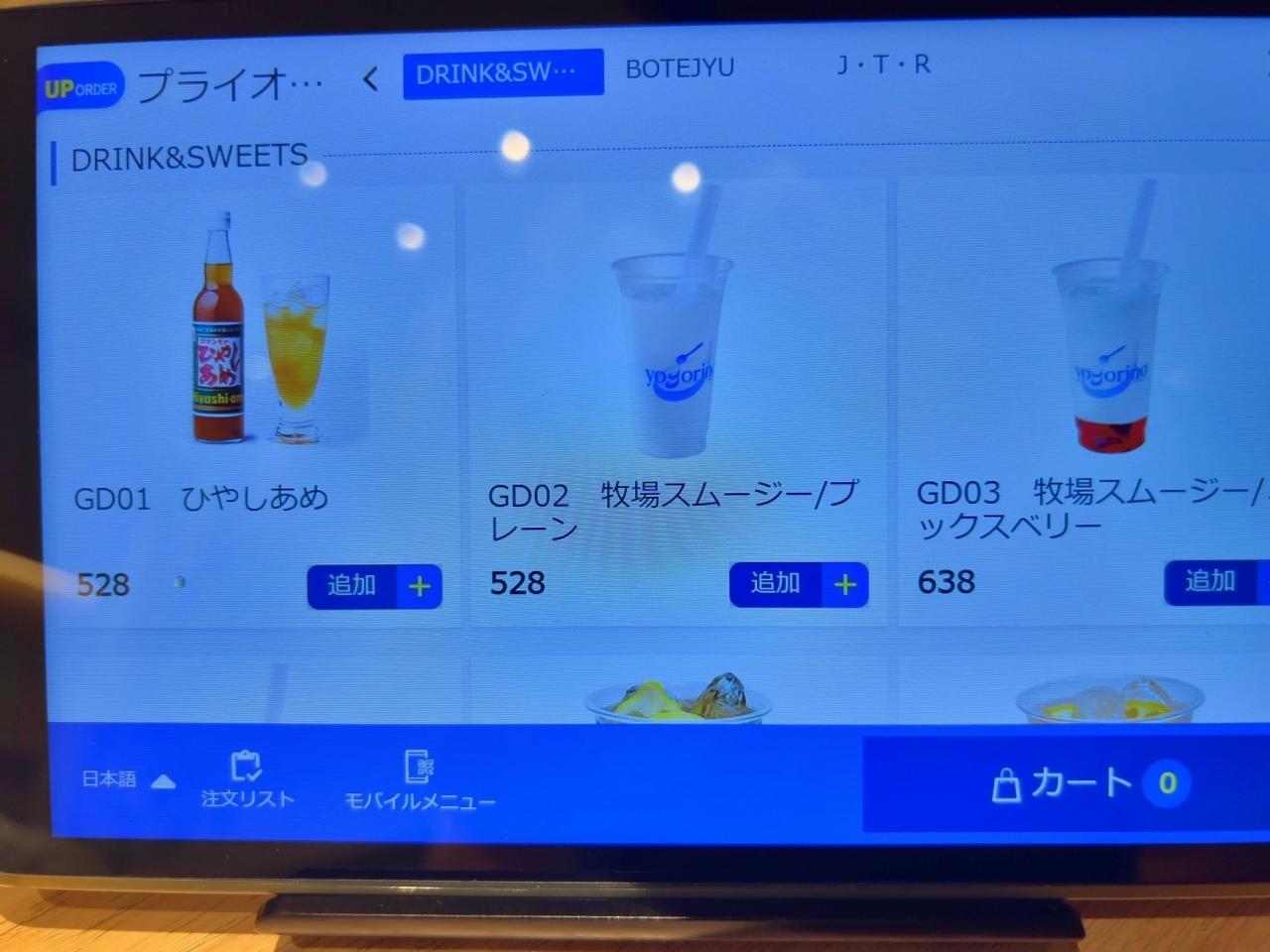
Task: Select the DRINK&SW… tab
Action: (x=502, y=74)
